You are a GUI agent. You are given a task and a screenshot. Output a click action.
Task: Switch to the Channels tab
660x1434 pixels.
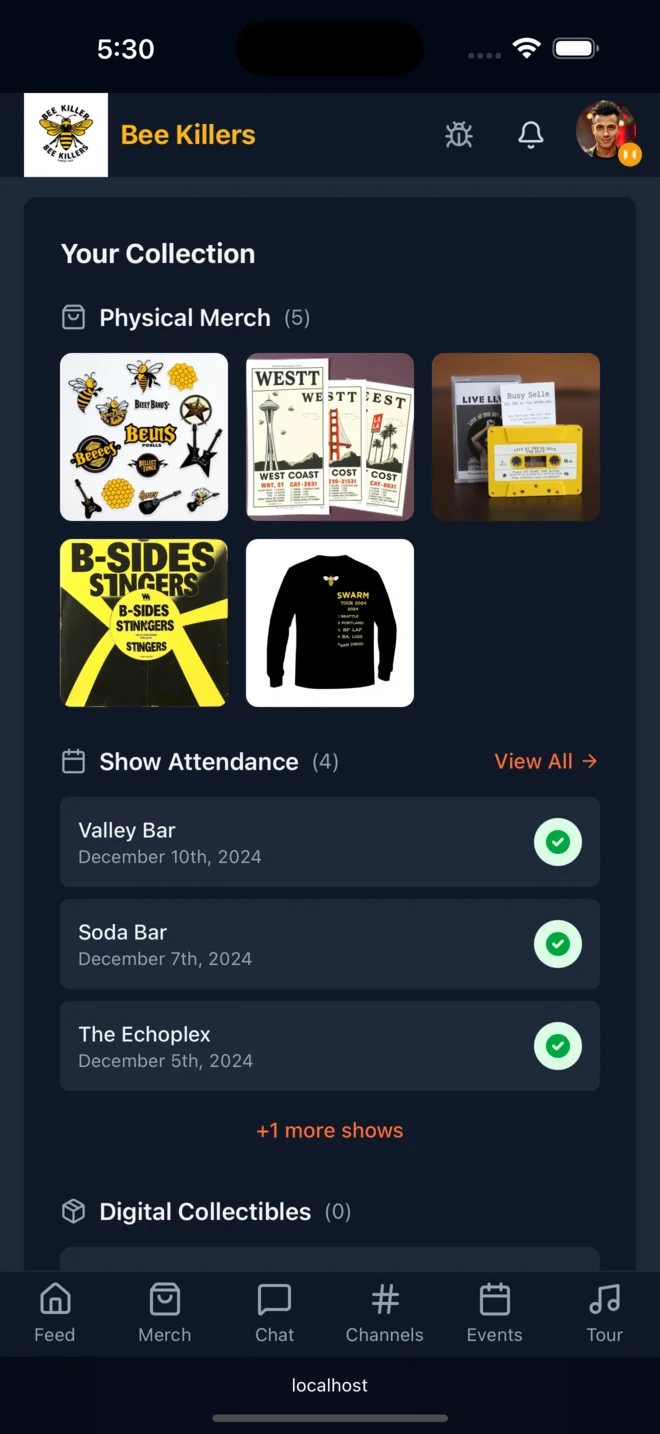coord(385,1313)
